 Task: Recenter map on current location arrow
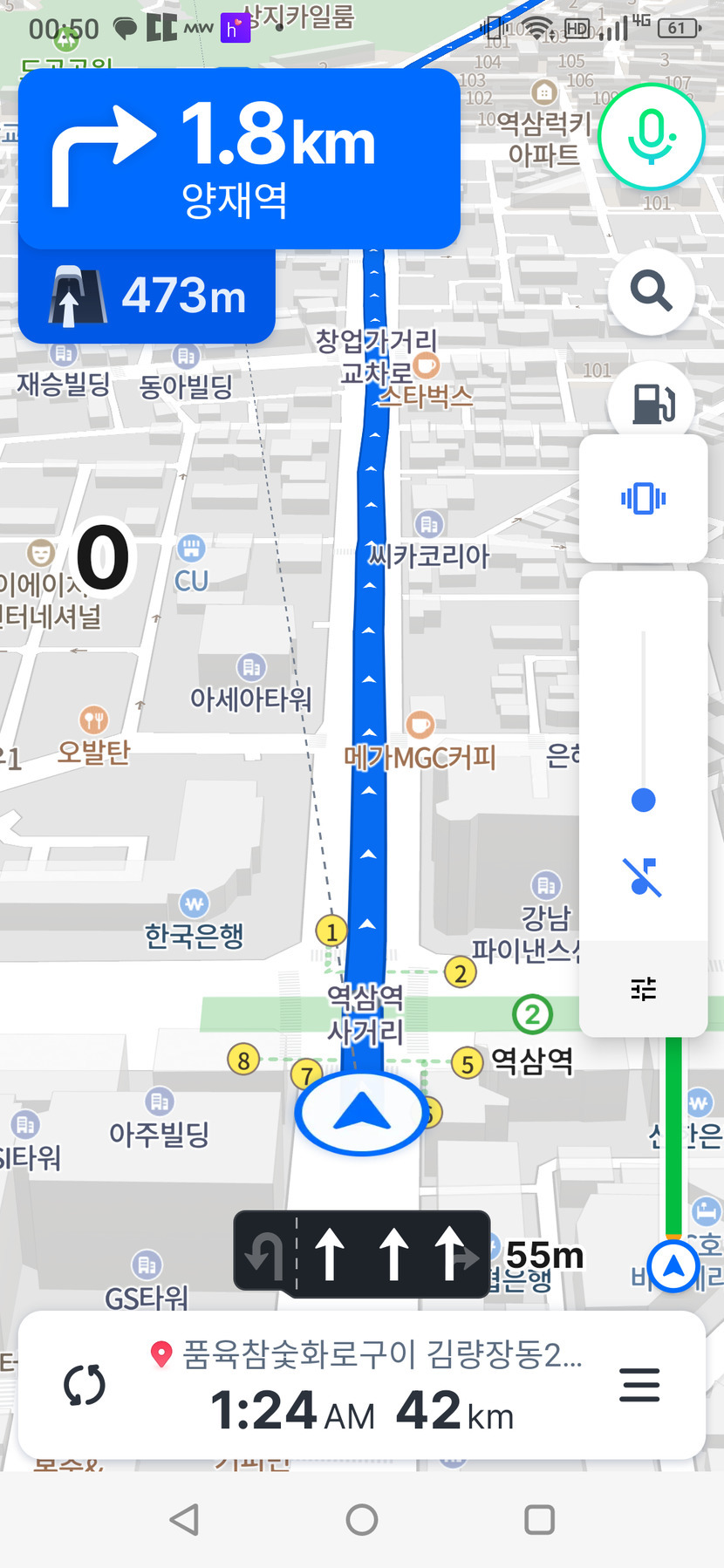pyautogui.click(x=361, y=1114)
